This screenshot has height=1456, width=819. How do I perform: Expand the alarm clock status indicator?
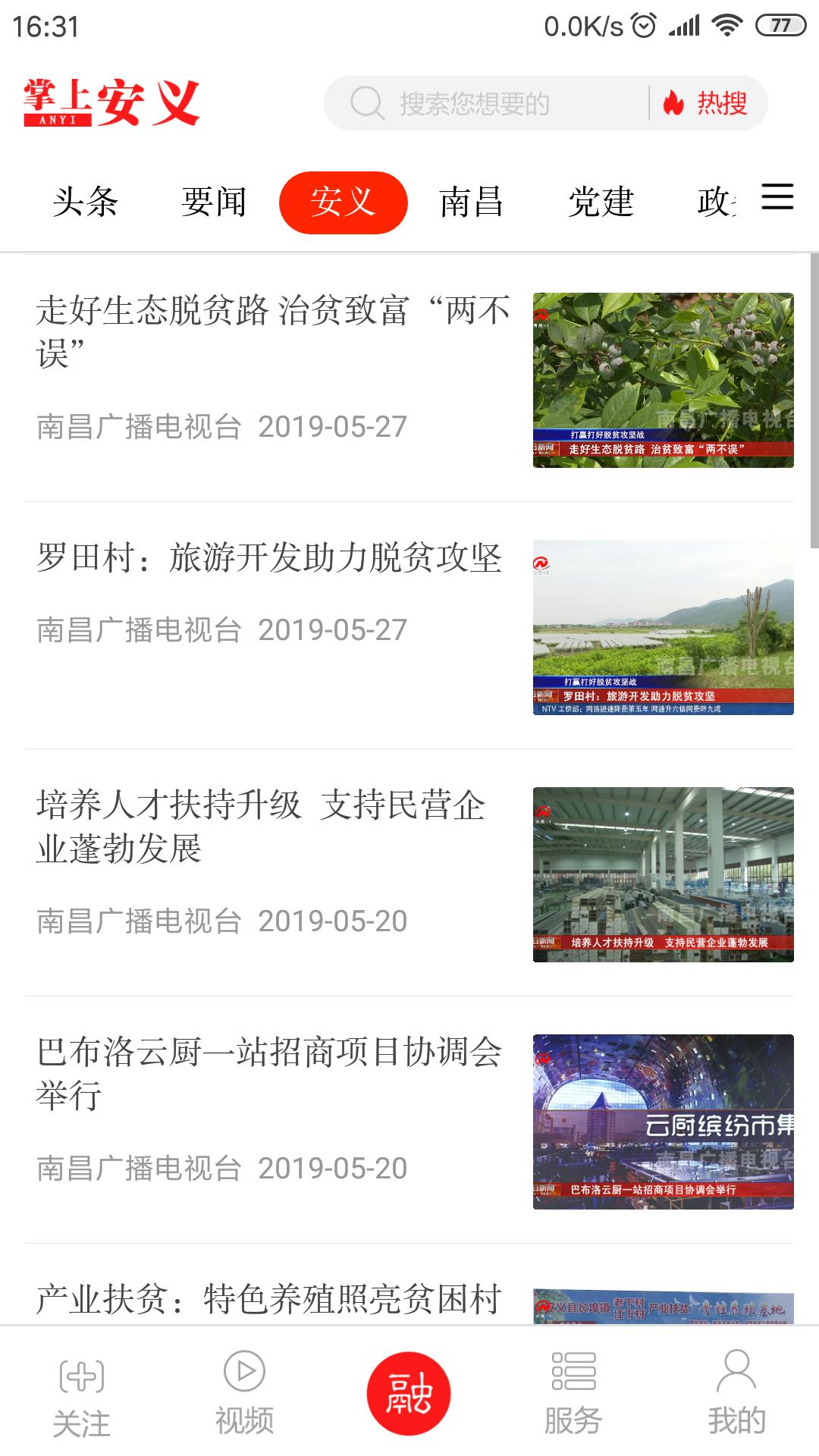[x=644, y=24]
